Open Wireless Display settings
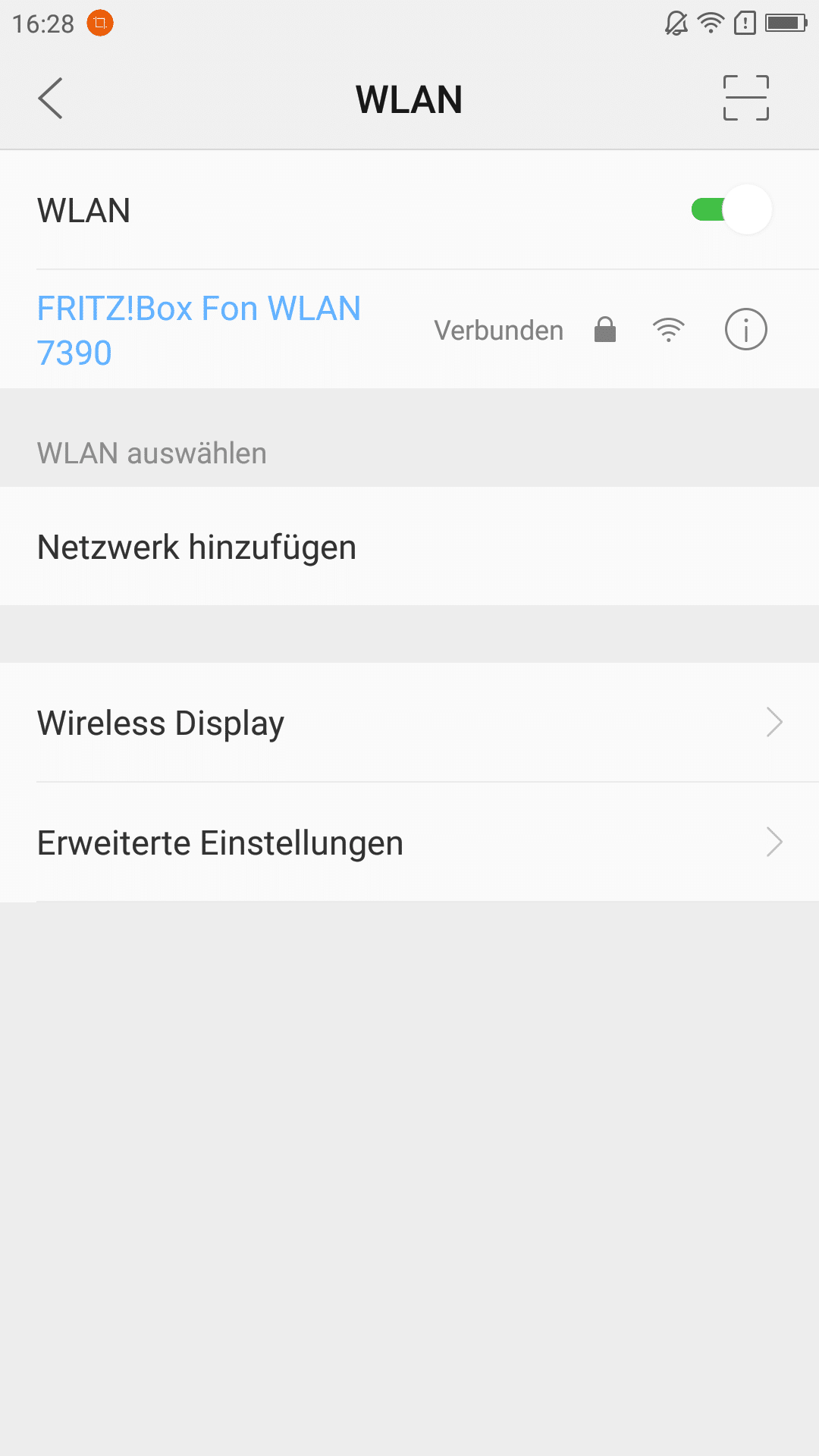 pos(409,723)
